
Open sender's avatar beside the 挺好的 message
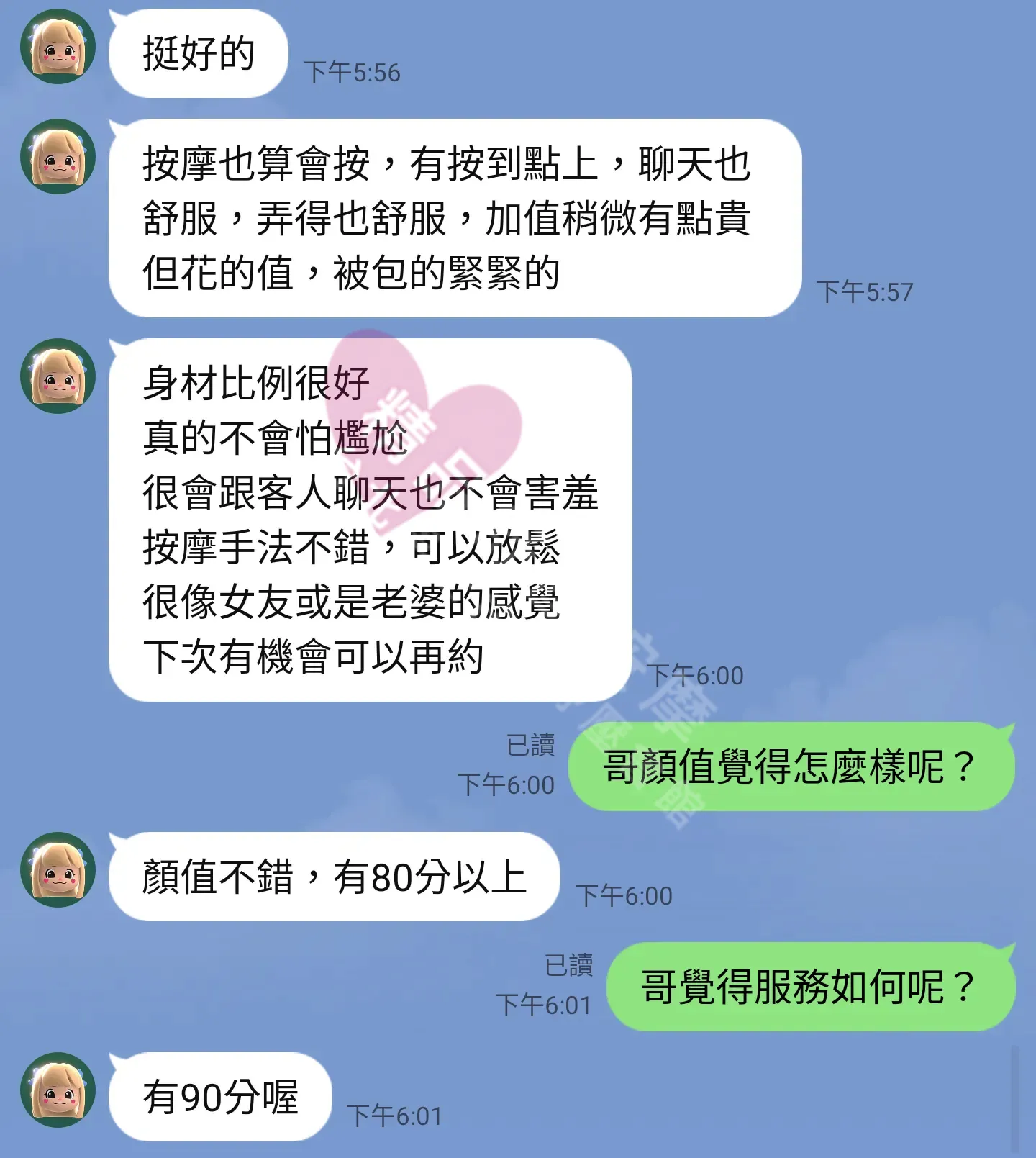click(58, 47)
